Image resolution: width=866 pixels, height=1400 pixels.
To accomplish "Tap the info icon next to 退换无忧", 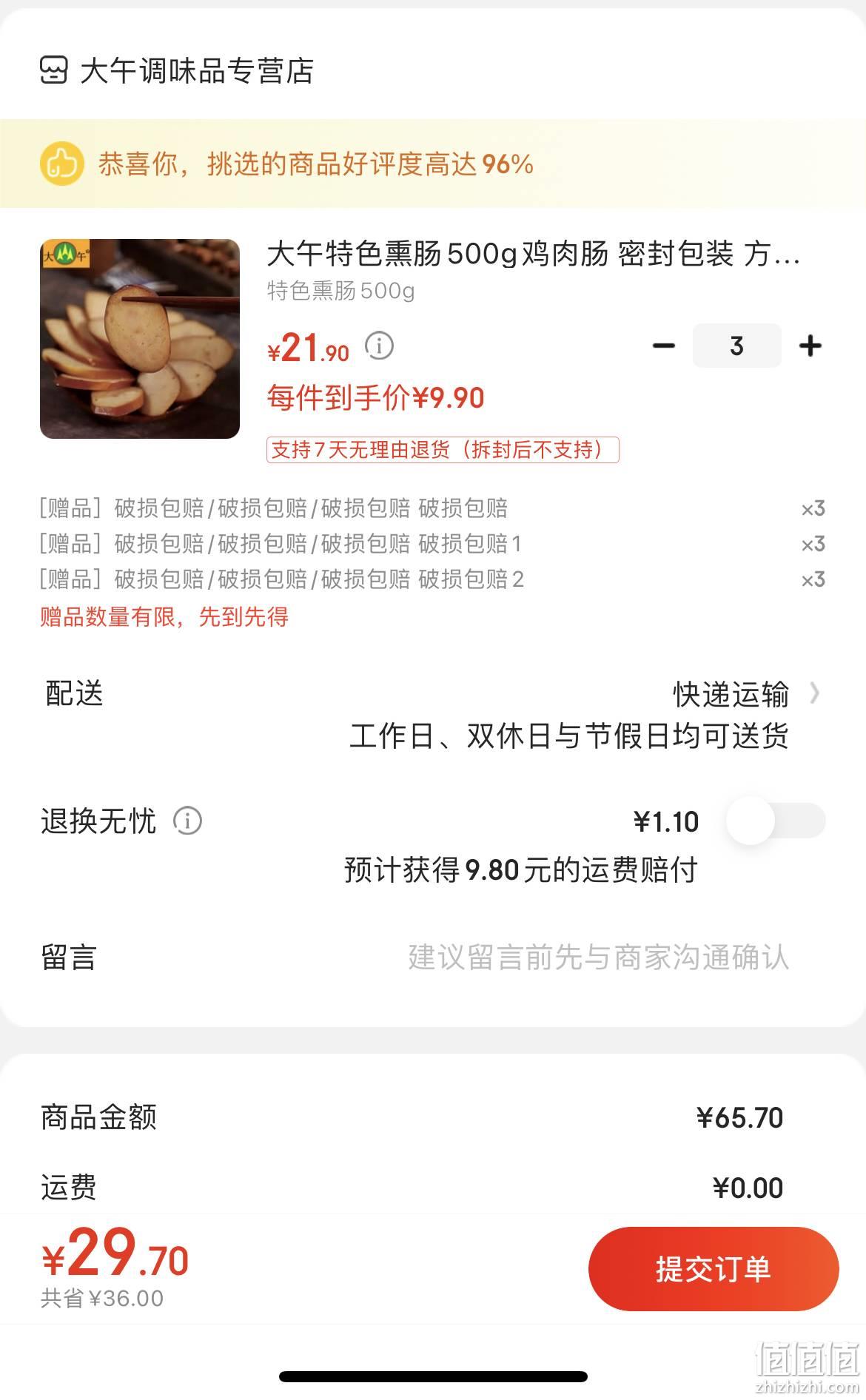I will [x=187, y=821].
